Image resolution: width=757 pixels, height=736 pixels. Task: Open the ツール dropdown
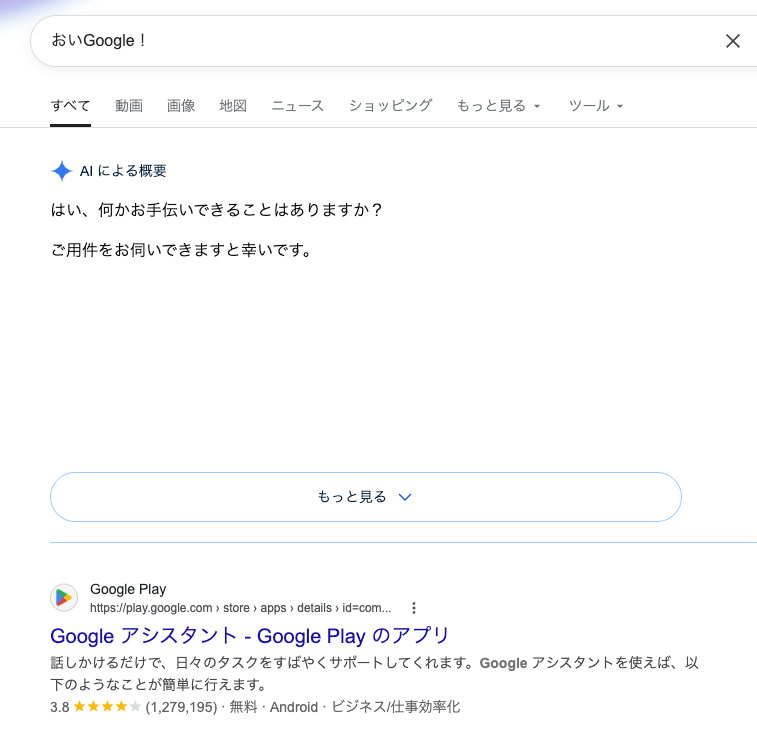596,106
